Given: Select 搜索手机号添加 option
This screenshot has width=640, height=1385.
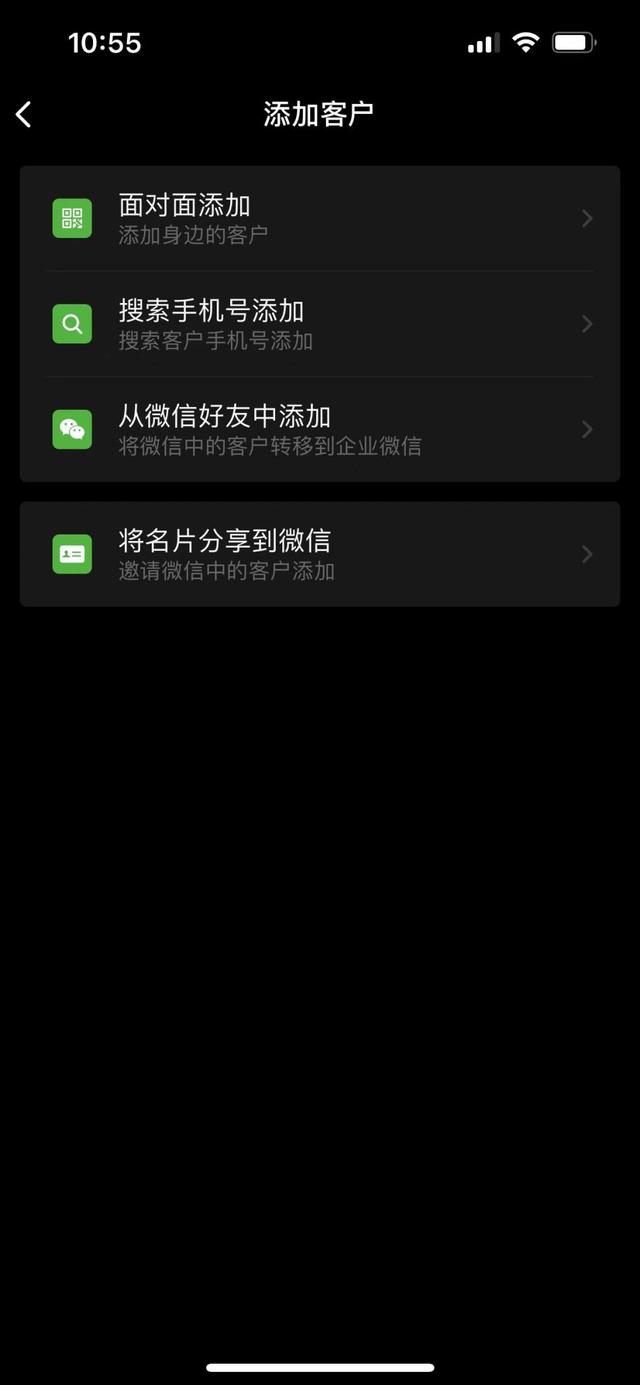Looking at the screenshot, I should (319, 324).
